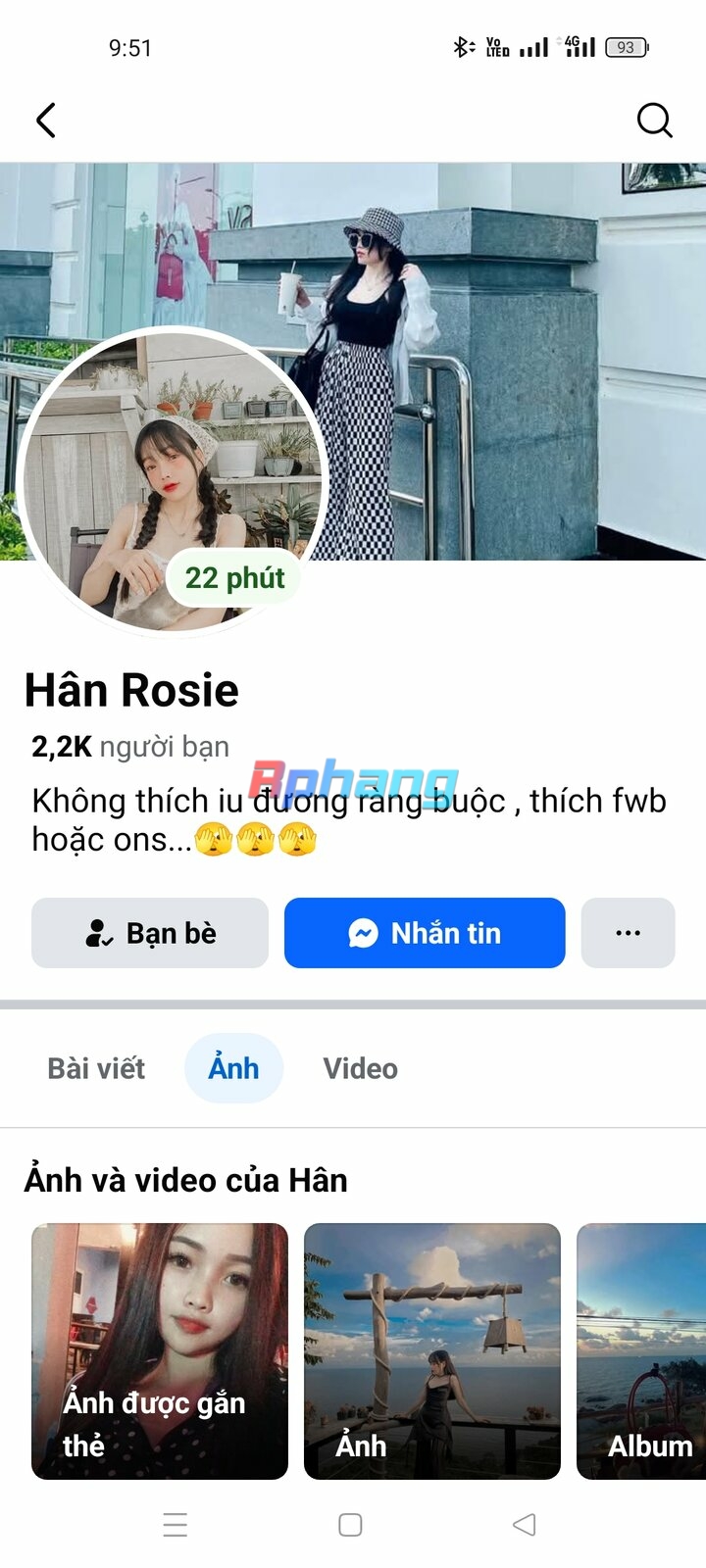Open Hân Rosie's profile picture
Viewport: 706px width, 1568px height.
tap(172, 480)
